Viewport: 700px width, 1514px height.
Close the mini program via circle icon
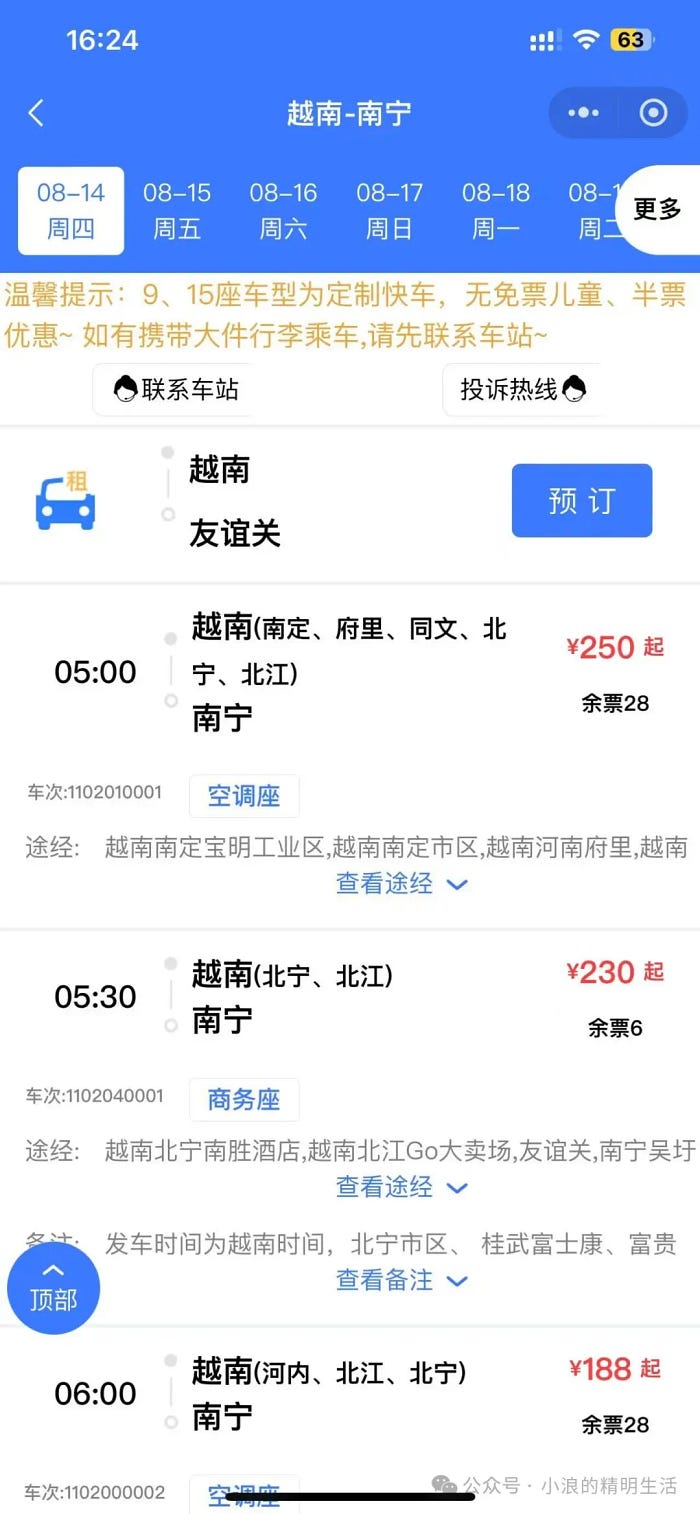tap(653, 113)
